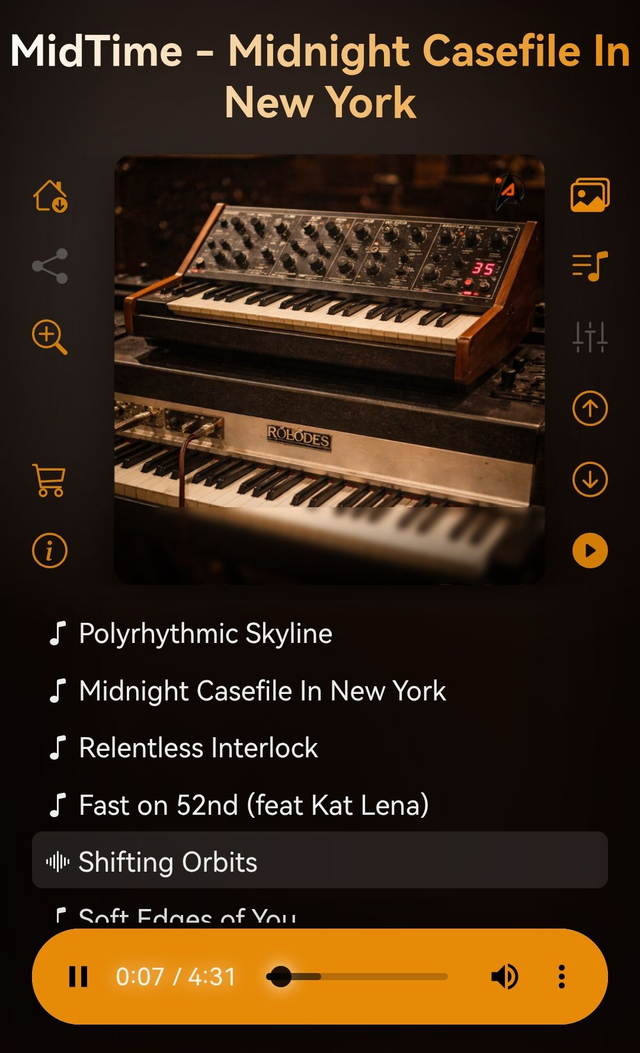Tap the home download icon
640x1053 pixels.
coord(50,196)
